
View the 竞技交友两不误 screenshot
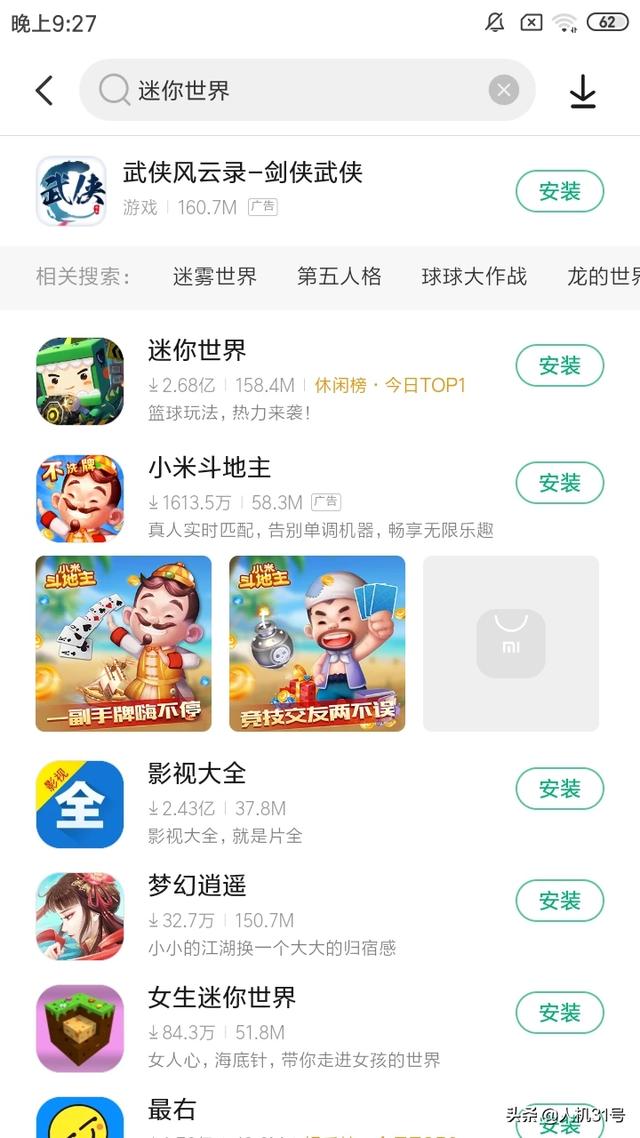(317, 643)
